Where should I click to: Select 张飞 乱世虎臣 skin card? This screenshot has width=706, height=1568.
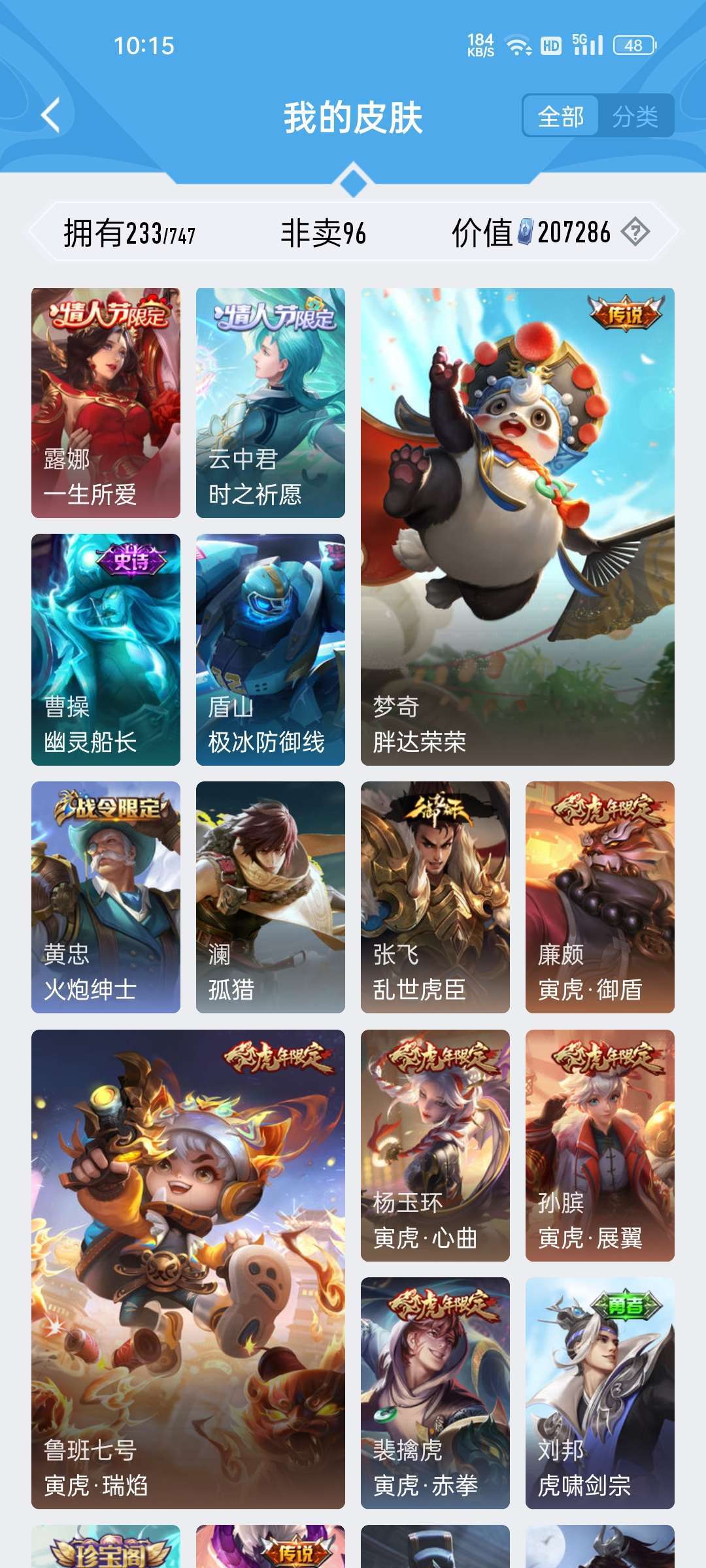tap(435, 897)
